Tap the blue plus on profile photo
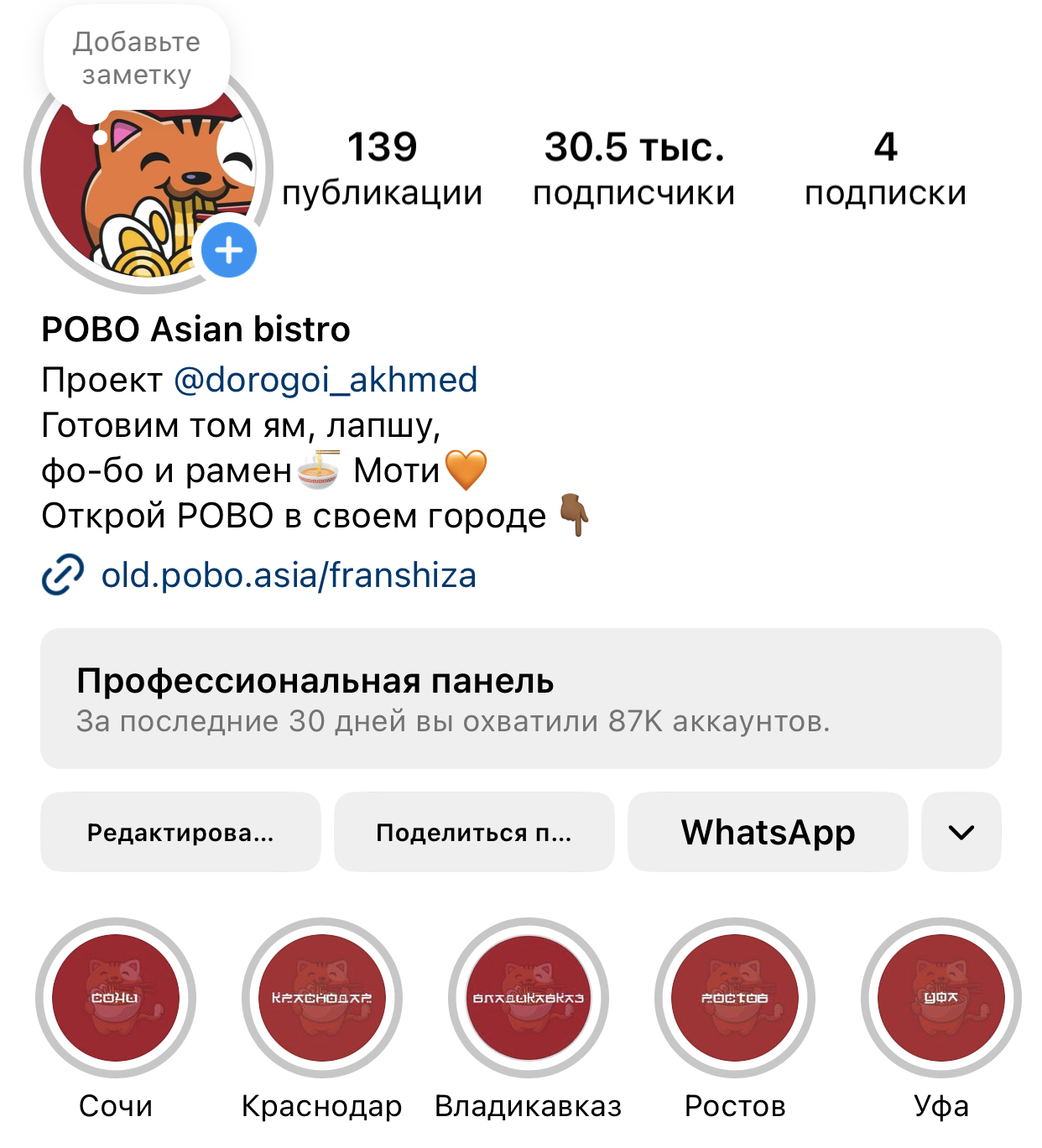 tap(229, 250)
